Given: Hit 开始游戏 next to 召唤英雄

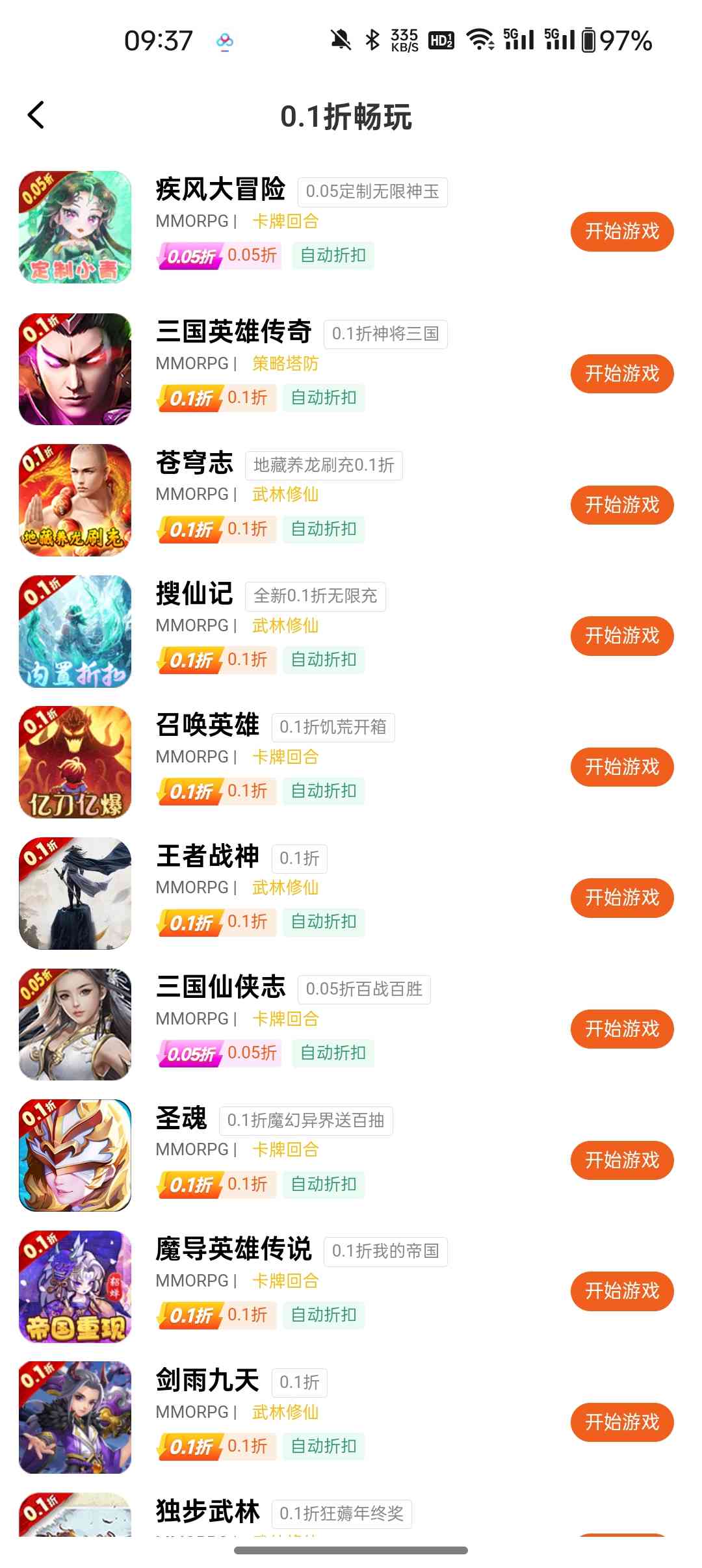Looking at the screenshot, I should coord(621,767).
